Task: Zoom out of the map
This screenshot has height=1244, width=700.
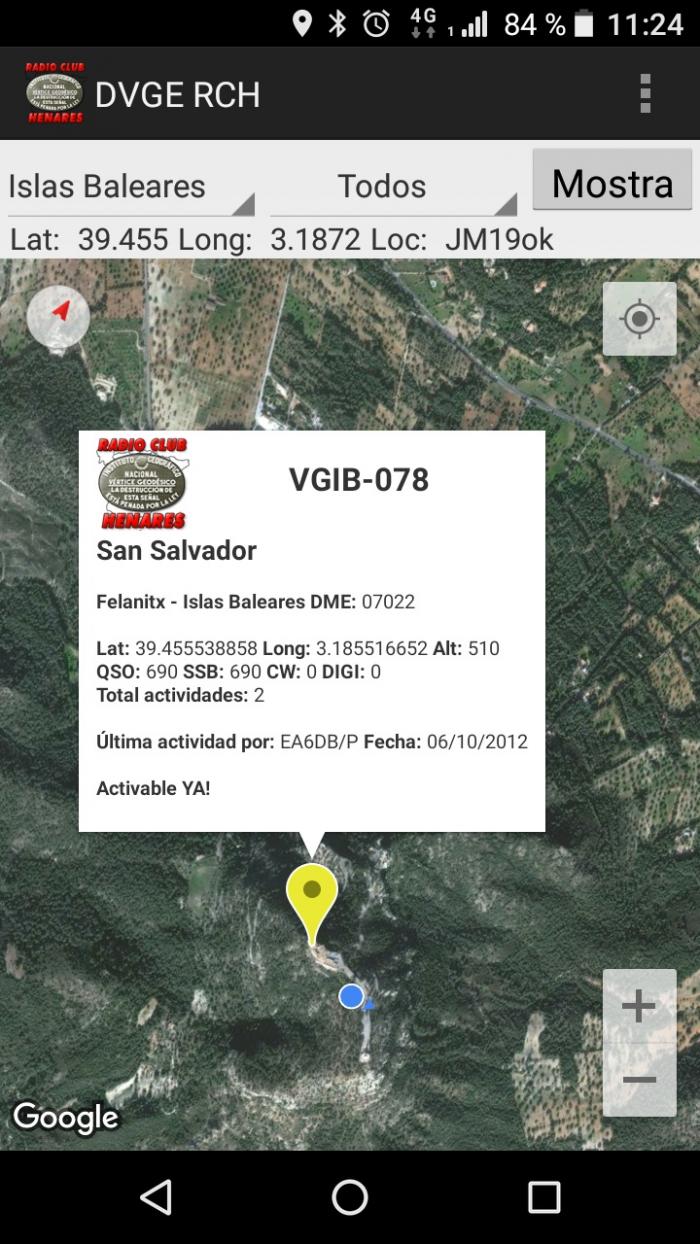Action: click(x=639, y=1080)
